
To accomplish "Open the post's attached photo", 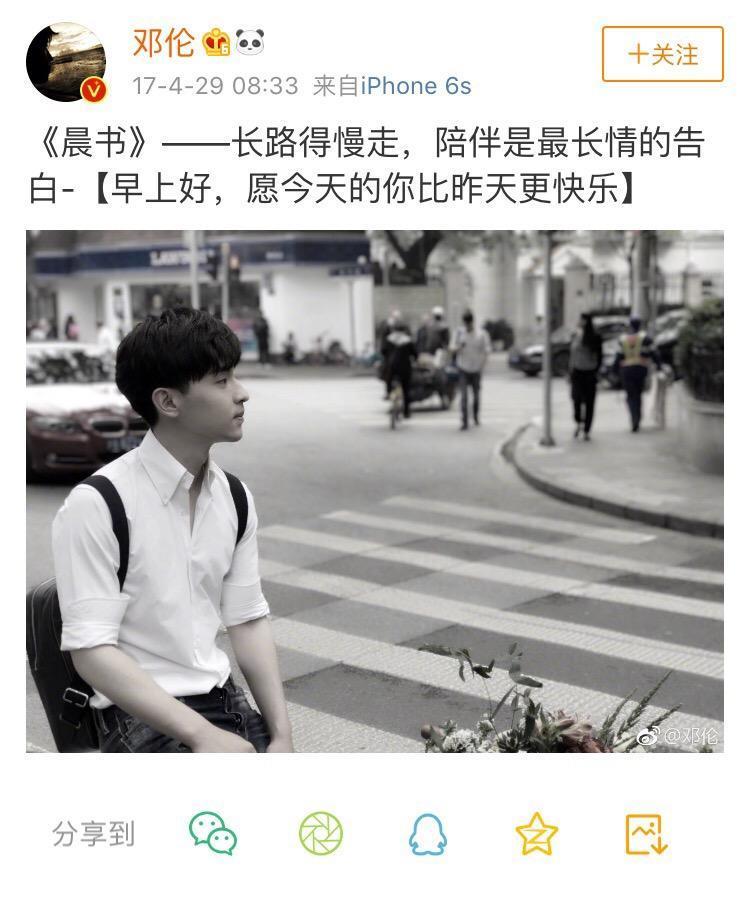I will [x=375, y=491].
